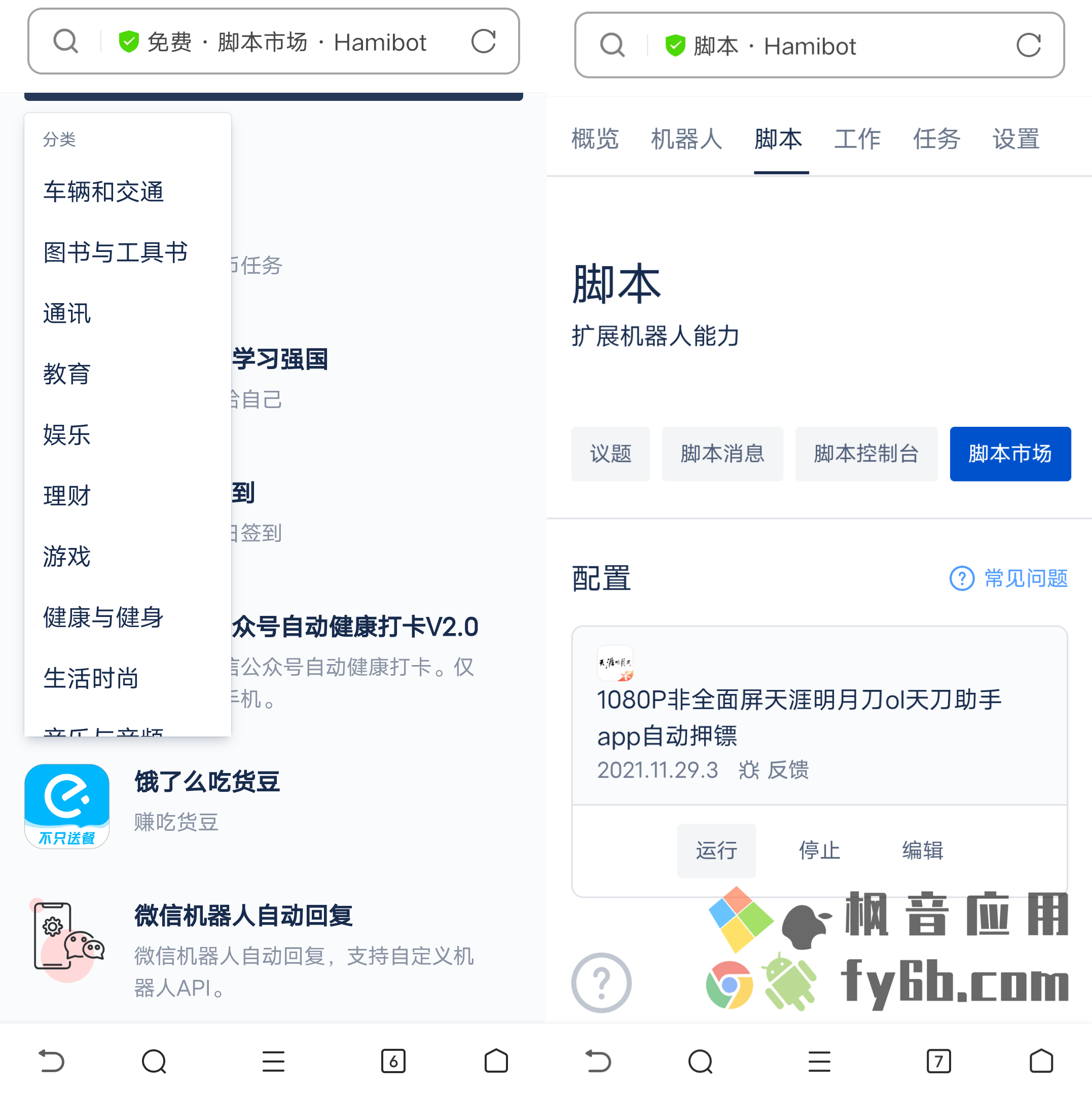
Task: Open the 饿了么吃货豆 script
Action: point(207,782)
